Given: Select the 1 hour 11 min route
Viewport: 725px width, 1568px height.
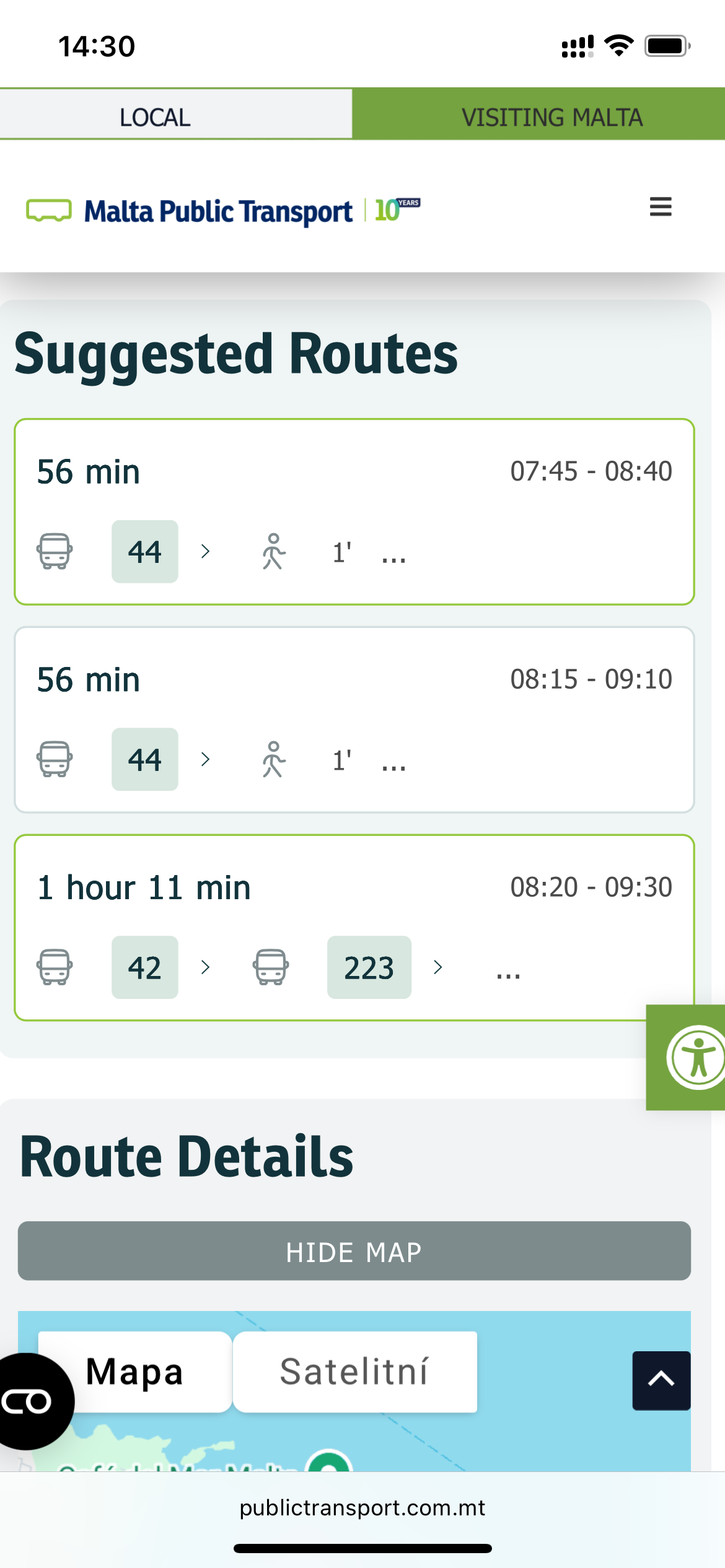Looking at the screenshot, I should point(354,928).
